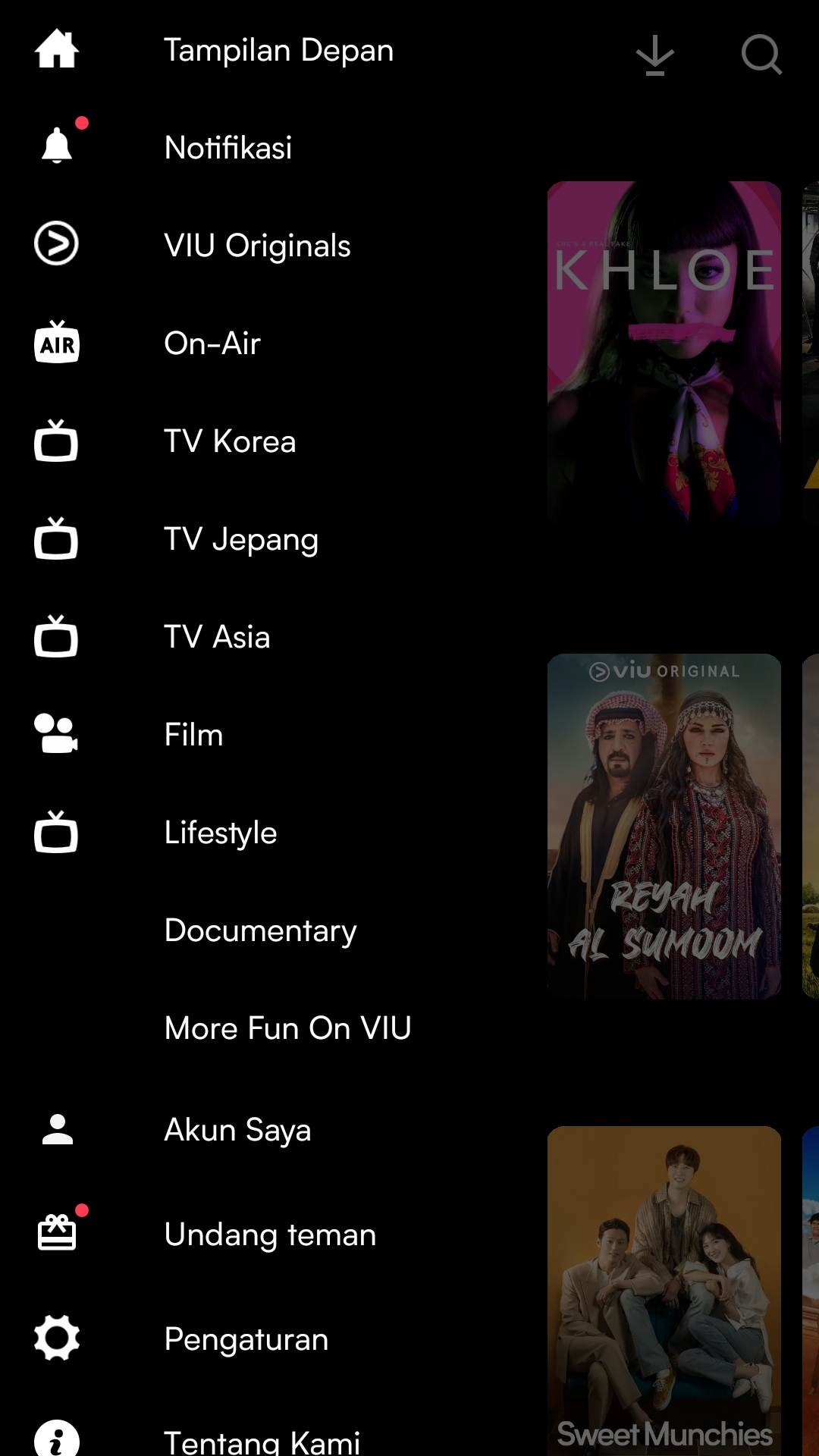Image resolution: width=819 pixels, height=1456 pixels.
Task: Go to VIU Originals section
Action: (257, 246)
